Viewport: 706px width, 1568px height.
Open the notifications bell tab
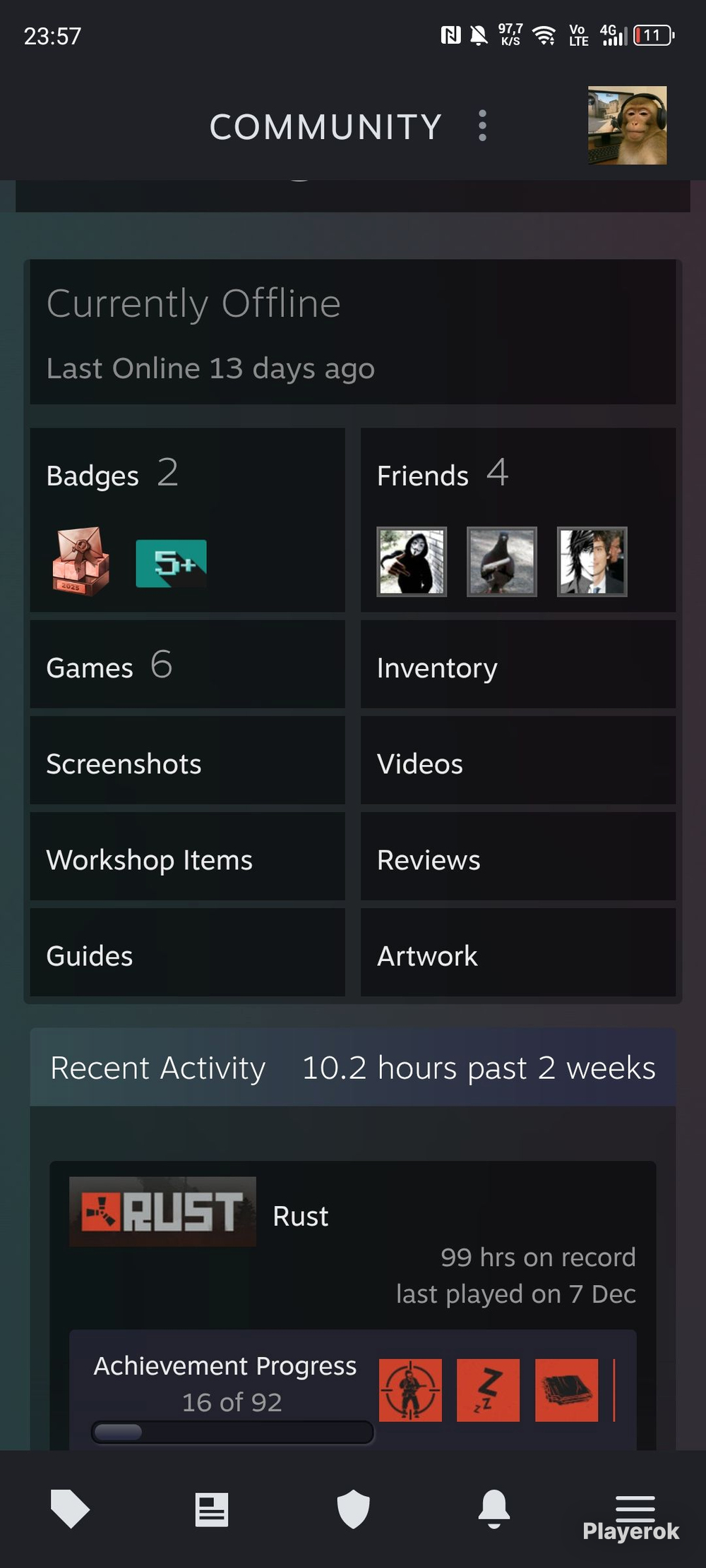click(x=494, y=1509)
